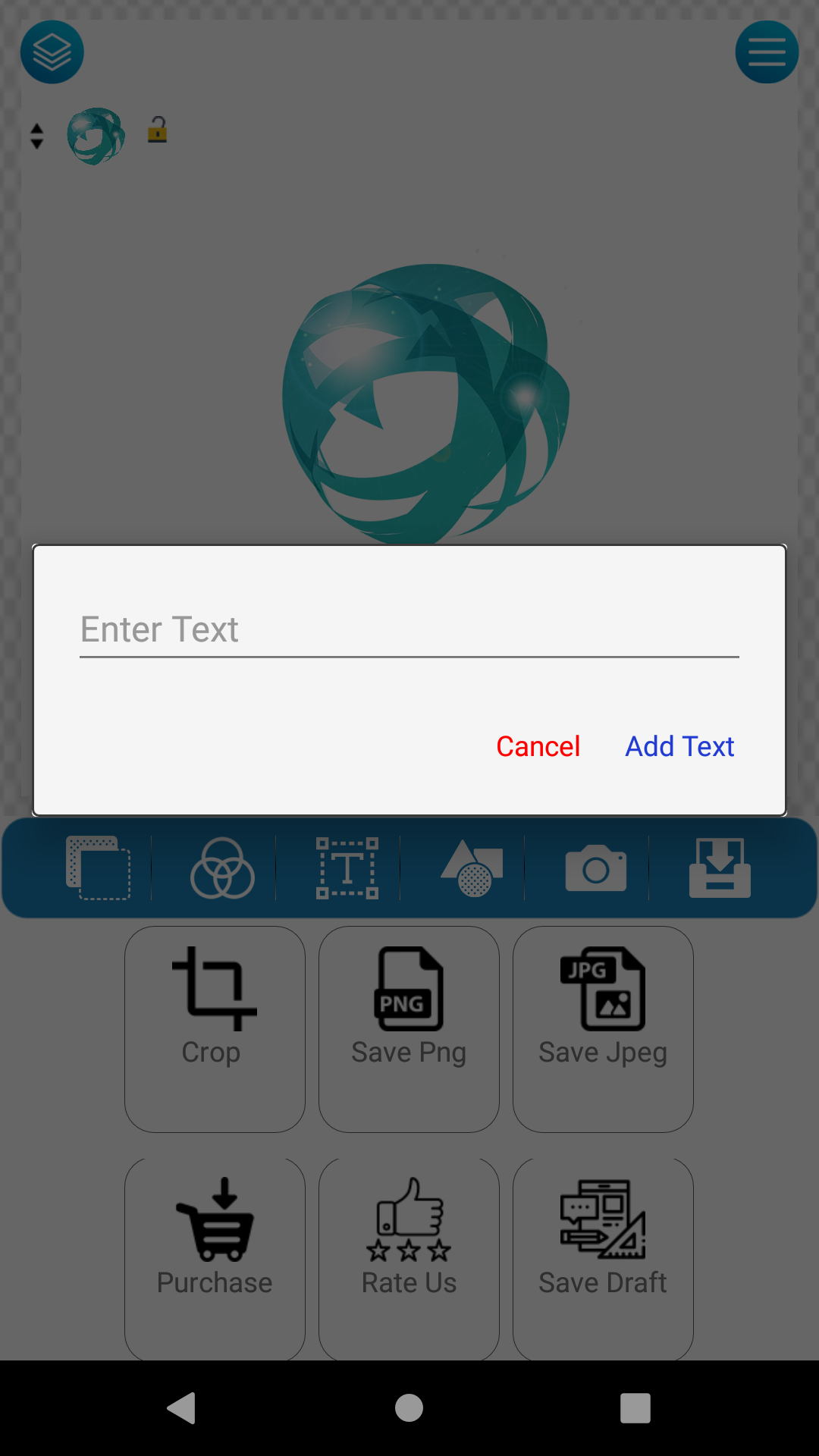
Task: Open the shapes tool
Action: point(472,868)
